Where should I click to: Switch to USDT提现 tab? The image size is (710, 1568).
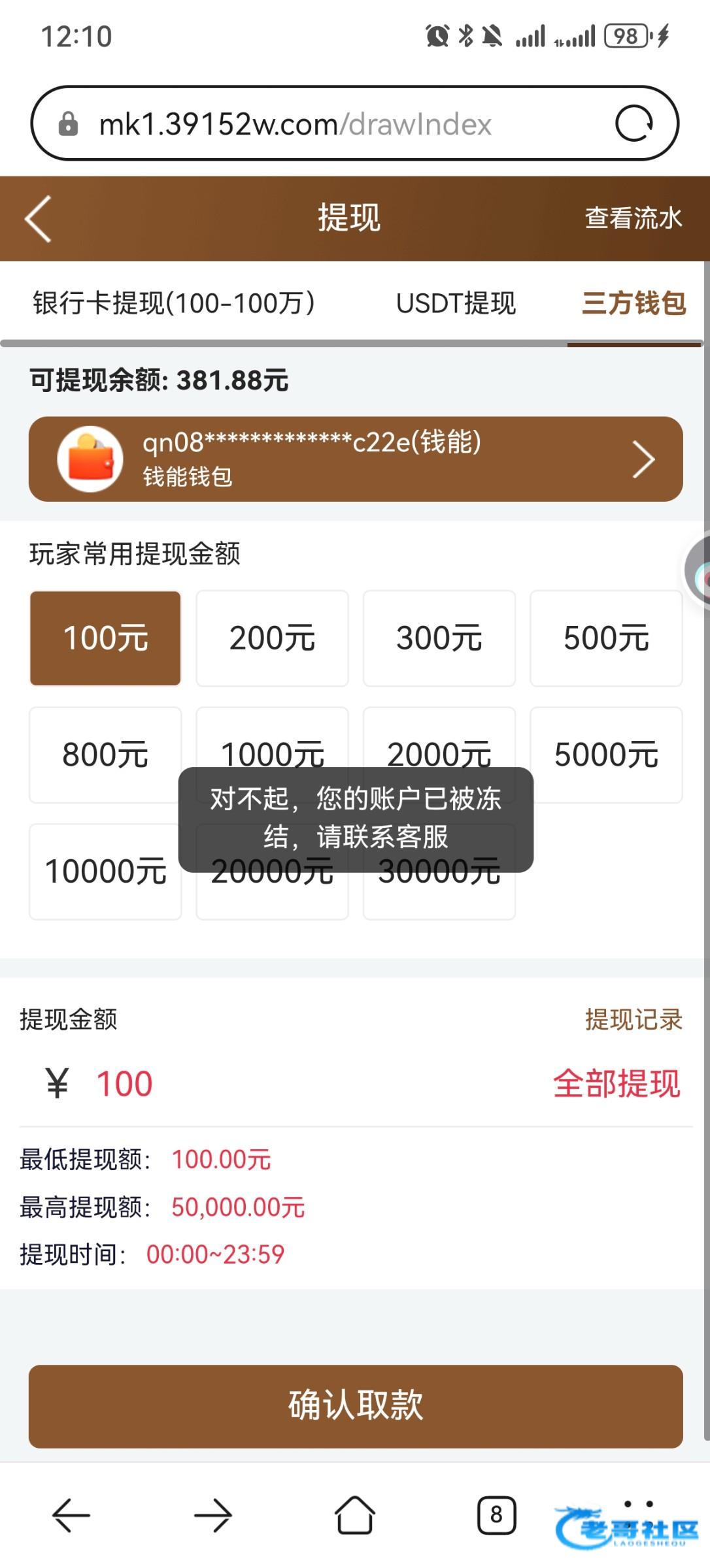456,304
